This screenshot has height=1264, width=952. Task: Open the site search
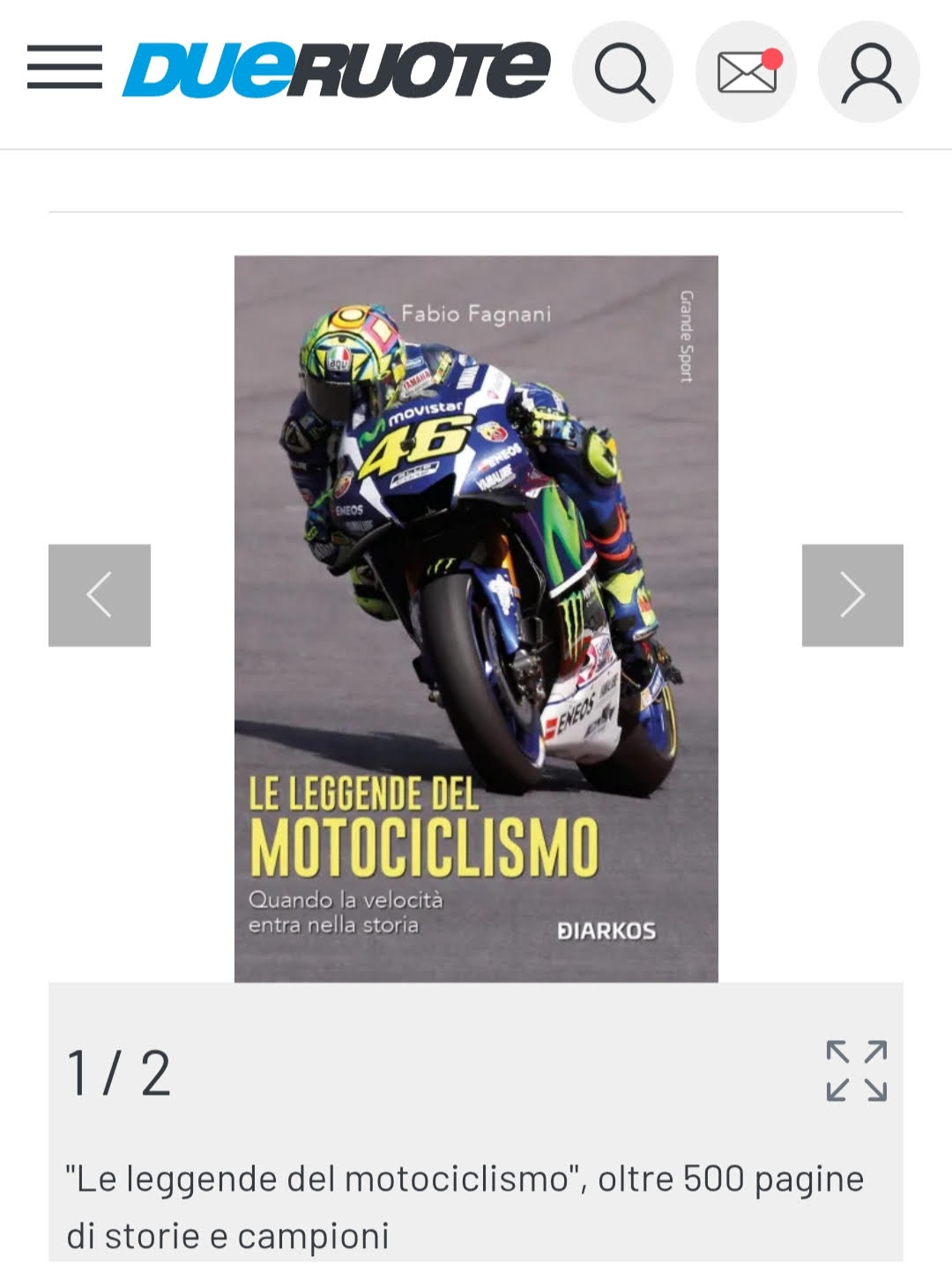click(x=623, y=71)
